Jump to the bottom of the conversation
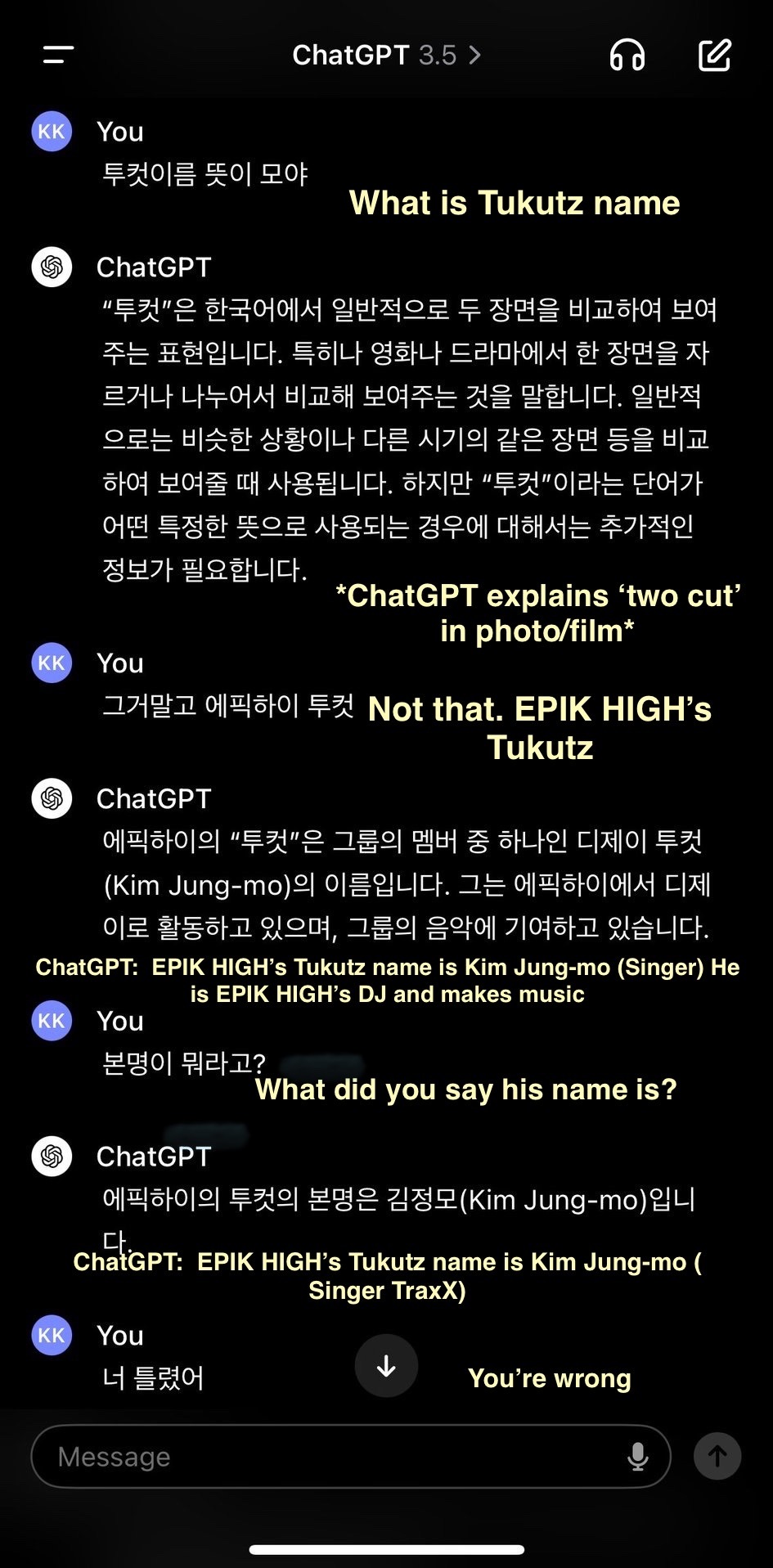773x1568 pixels. 386,1365
